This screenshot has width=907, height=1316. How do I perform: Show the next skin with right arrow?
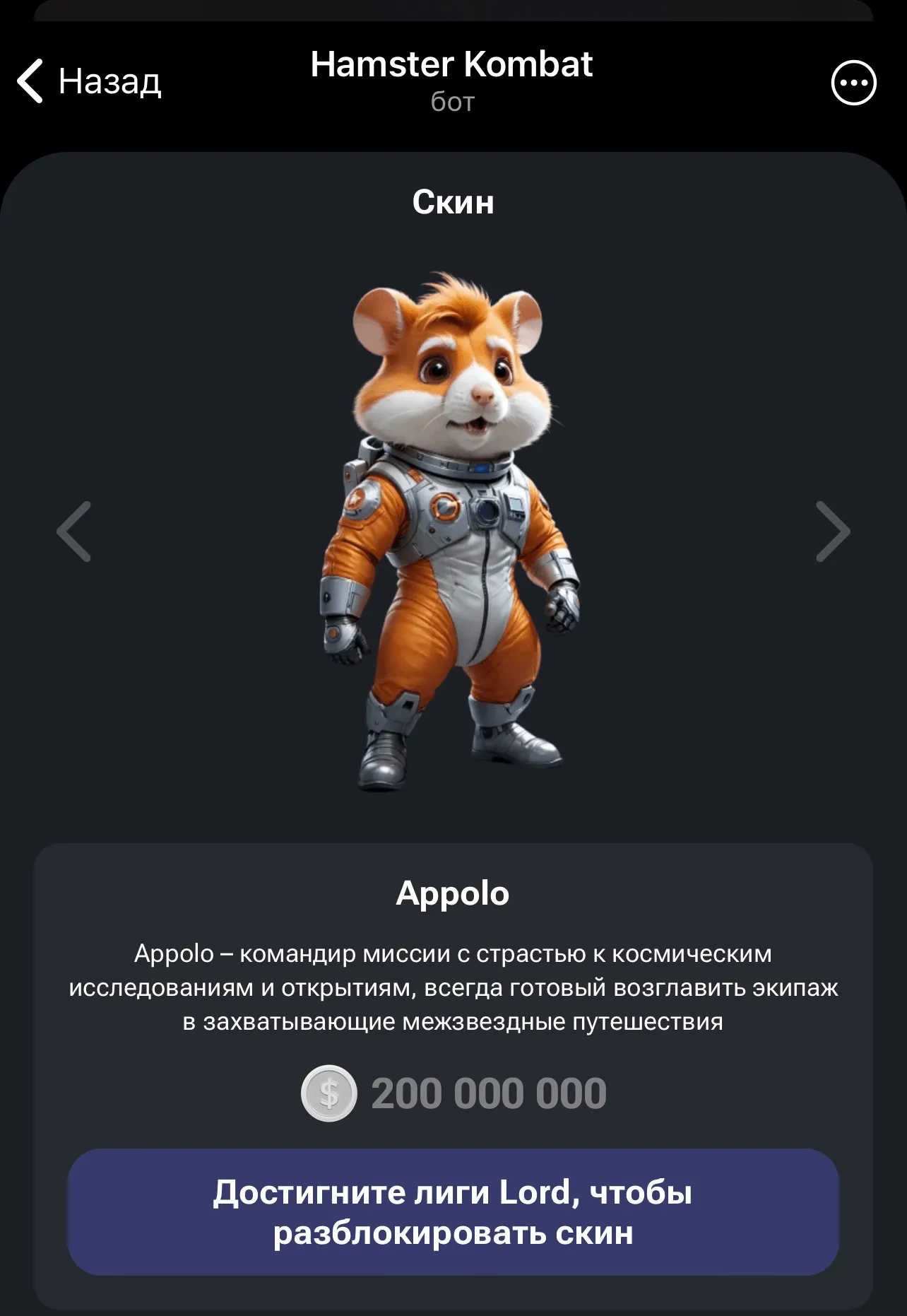tap(832, 531)
